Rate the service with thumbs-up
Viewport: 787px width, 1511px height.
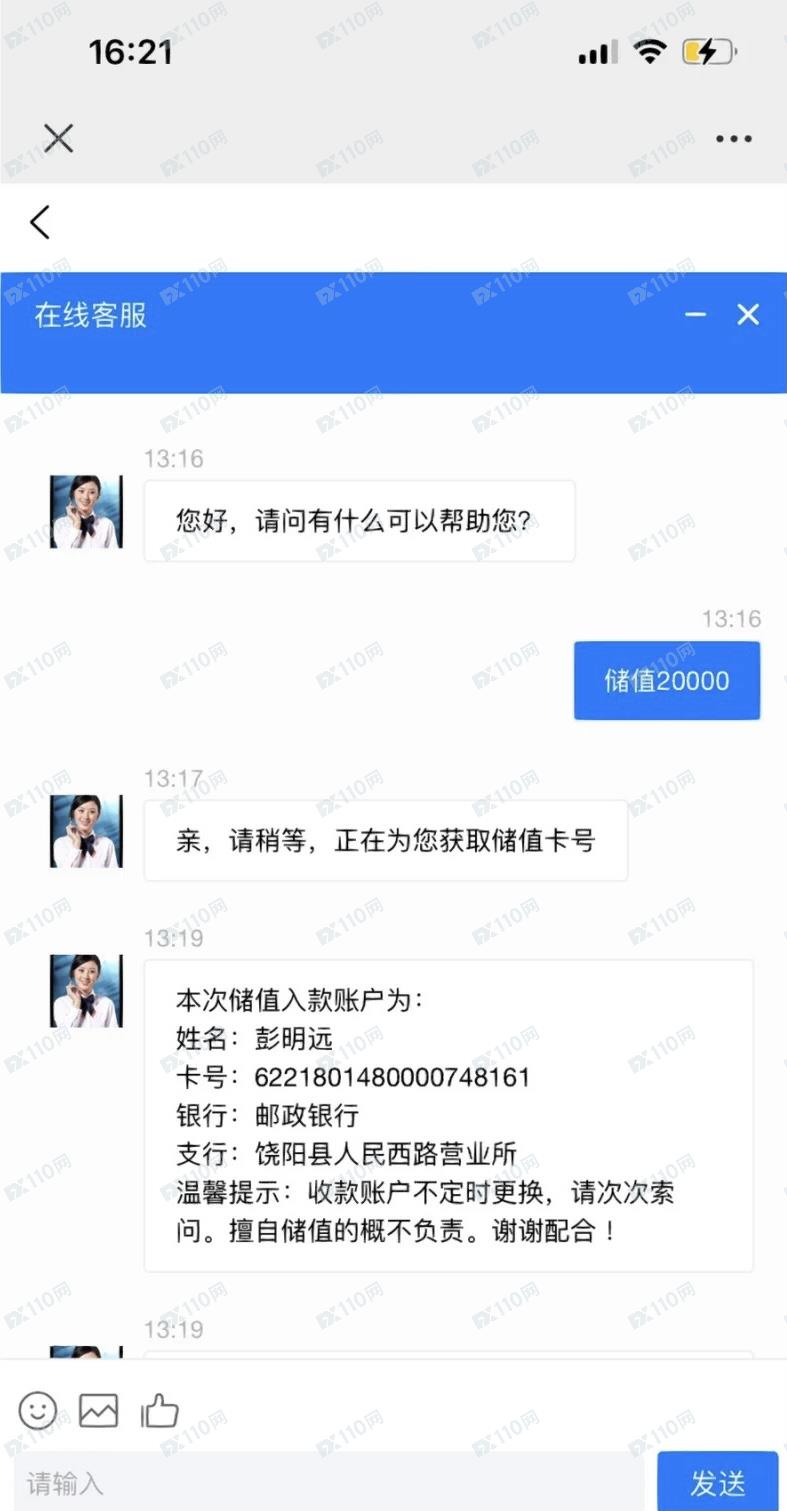coord(159,1410)
